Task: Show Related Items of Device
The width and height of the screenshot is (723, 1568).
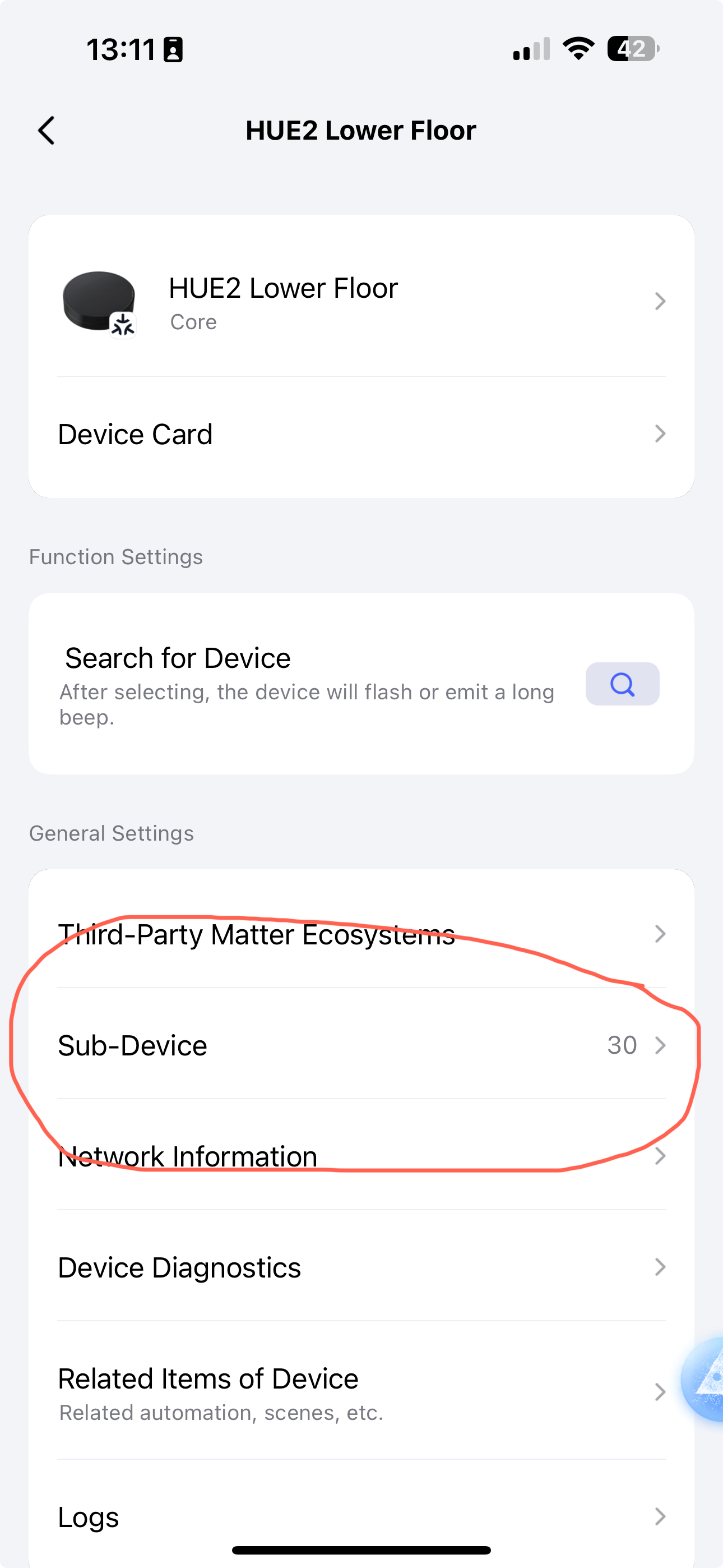Action: pos(361,1392)
